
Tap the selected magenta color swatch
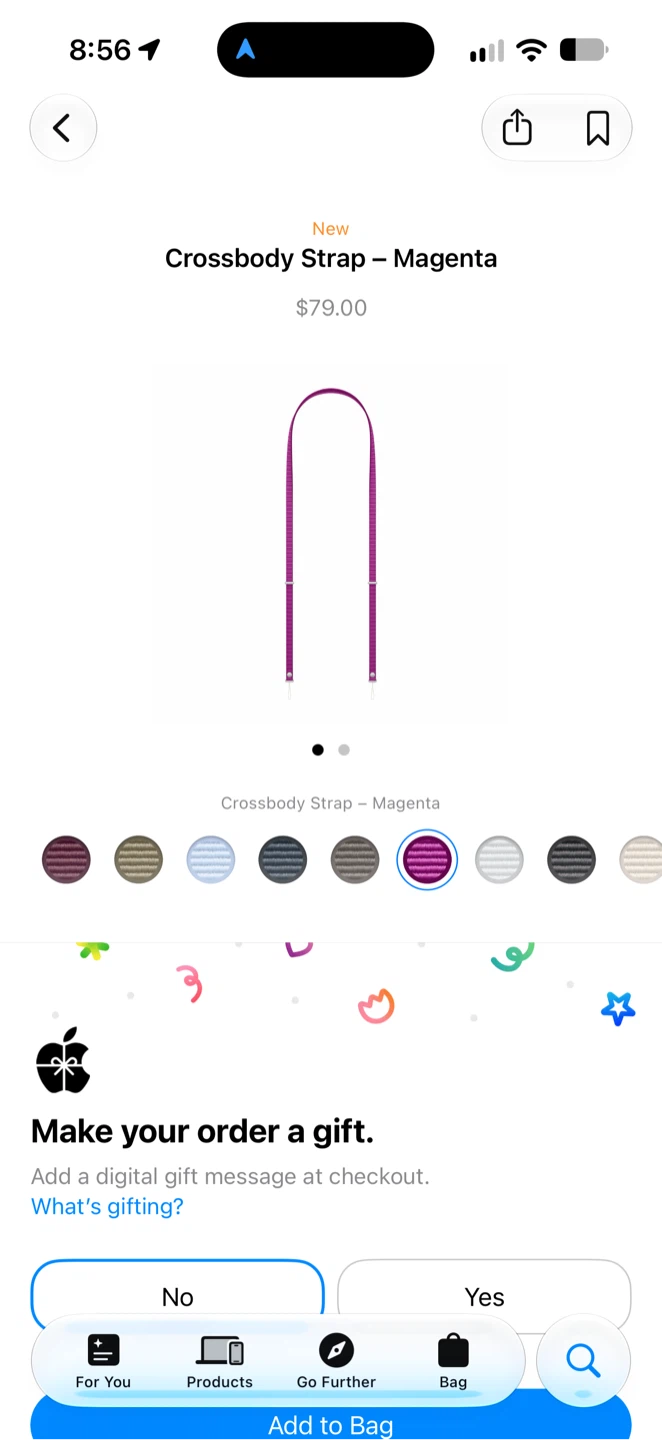pos(427,860)
